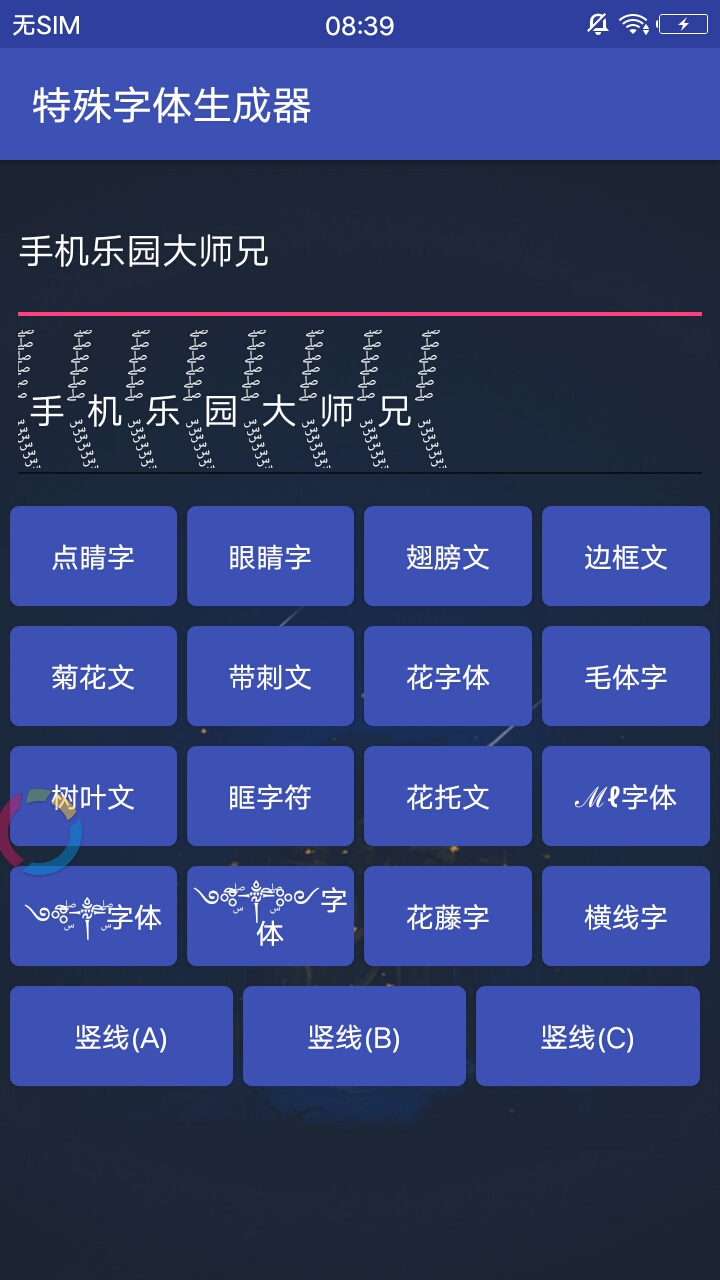This screenshot has width=720, height=1280.
Task: Apply the 树叶文 style
Action: click(93, 796)
